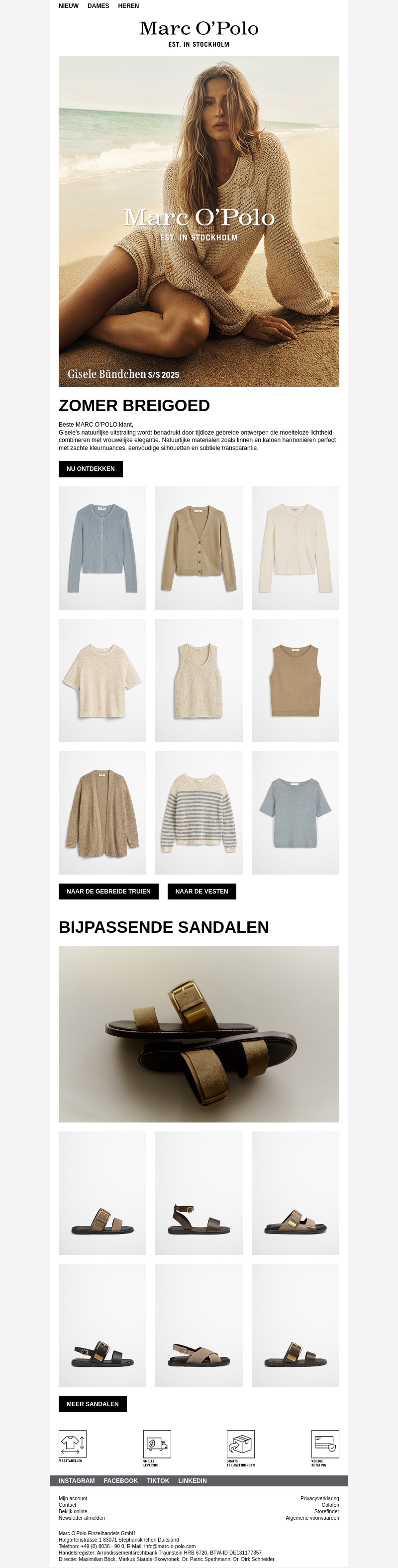View the brown sleeveless knit top

295,680
